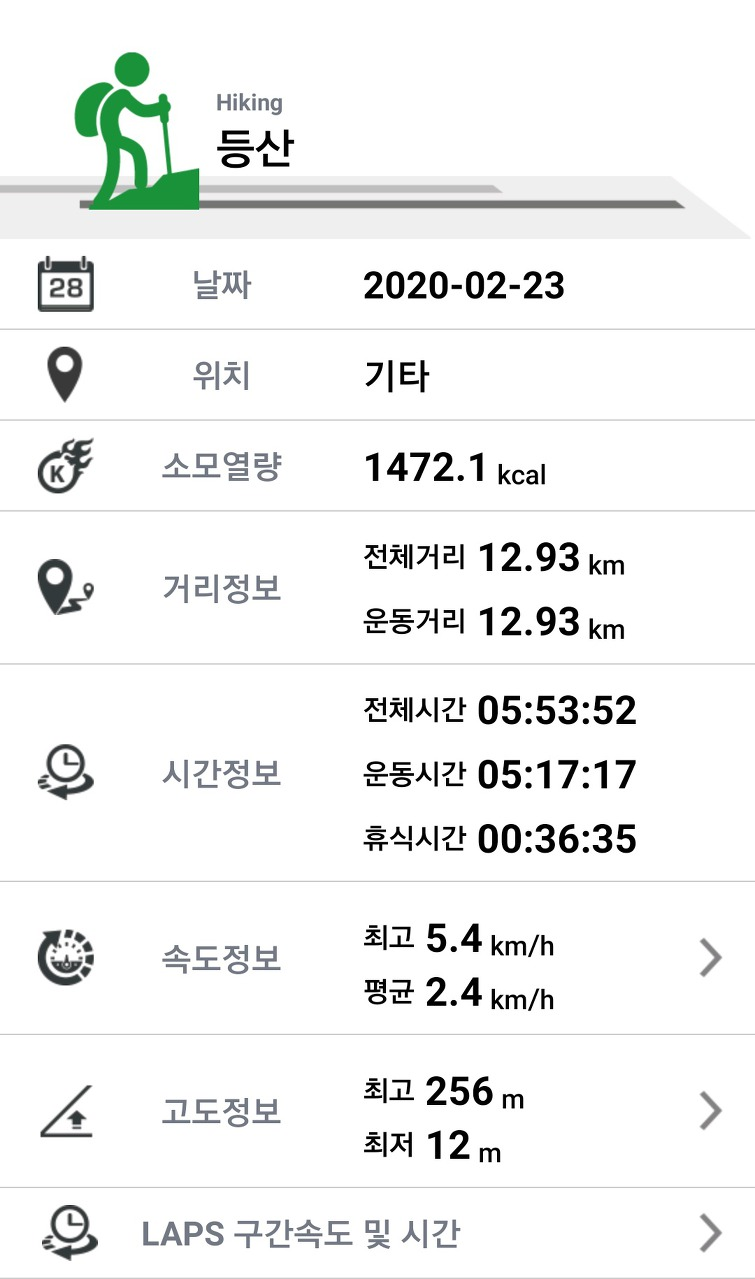This screenshot has width=755, height=1279.
Task: Open LAPS 구간속도 및 시간
Action: pos(377,1233)
